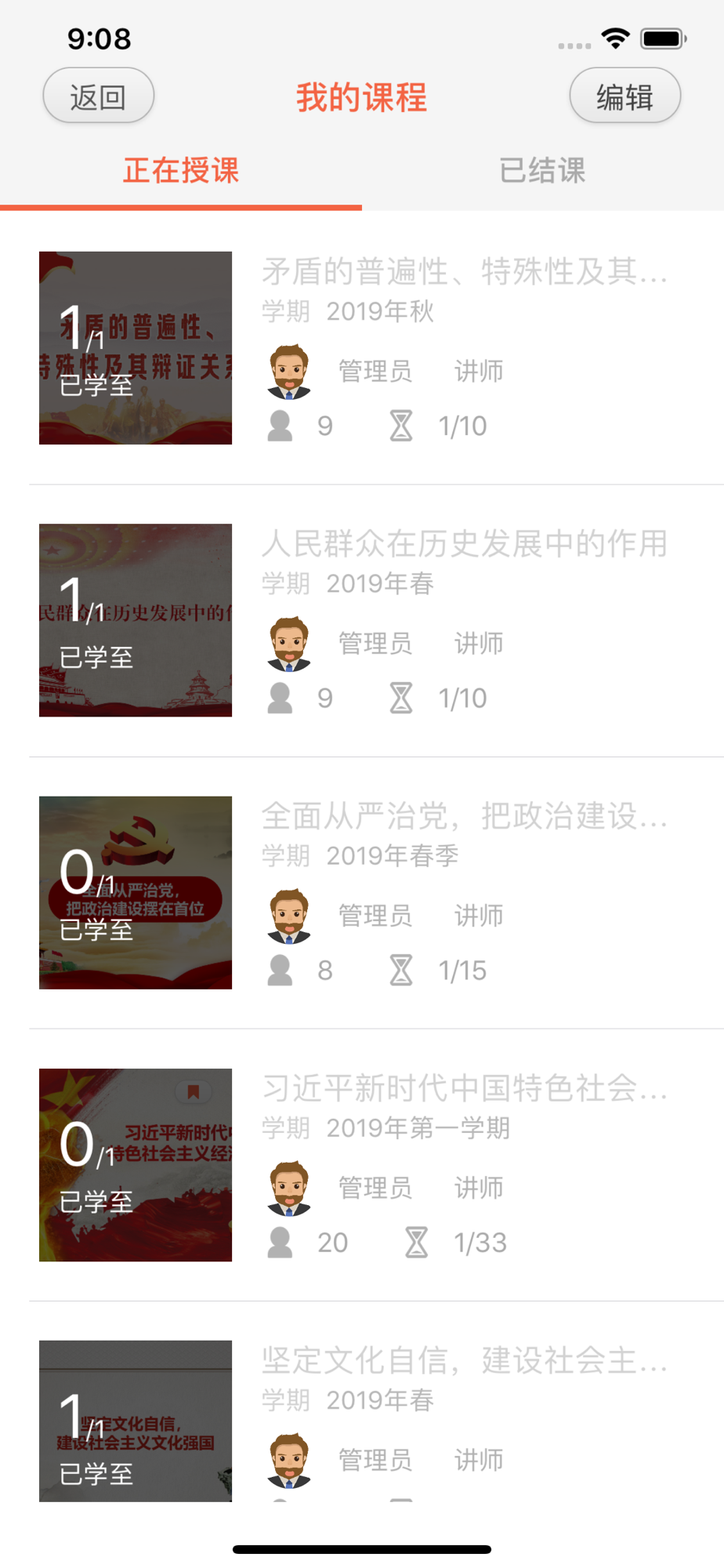
Task: Open course 矛盾的普遍性、特殊性及其…
Action: point(464,272)
